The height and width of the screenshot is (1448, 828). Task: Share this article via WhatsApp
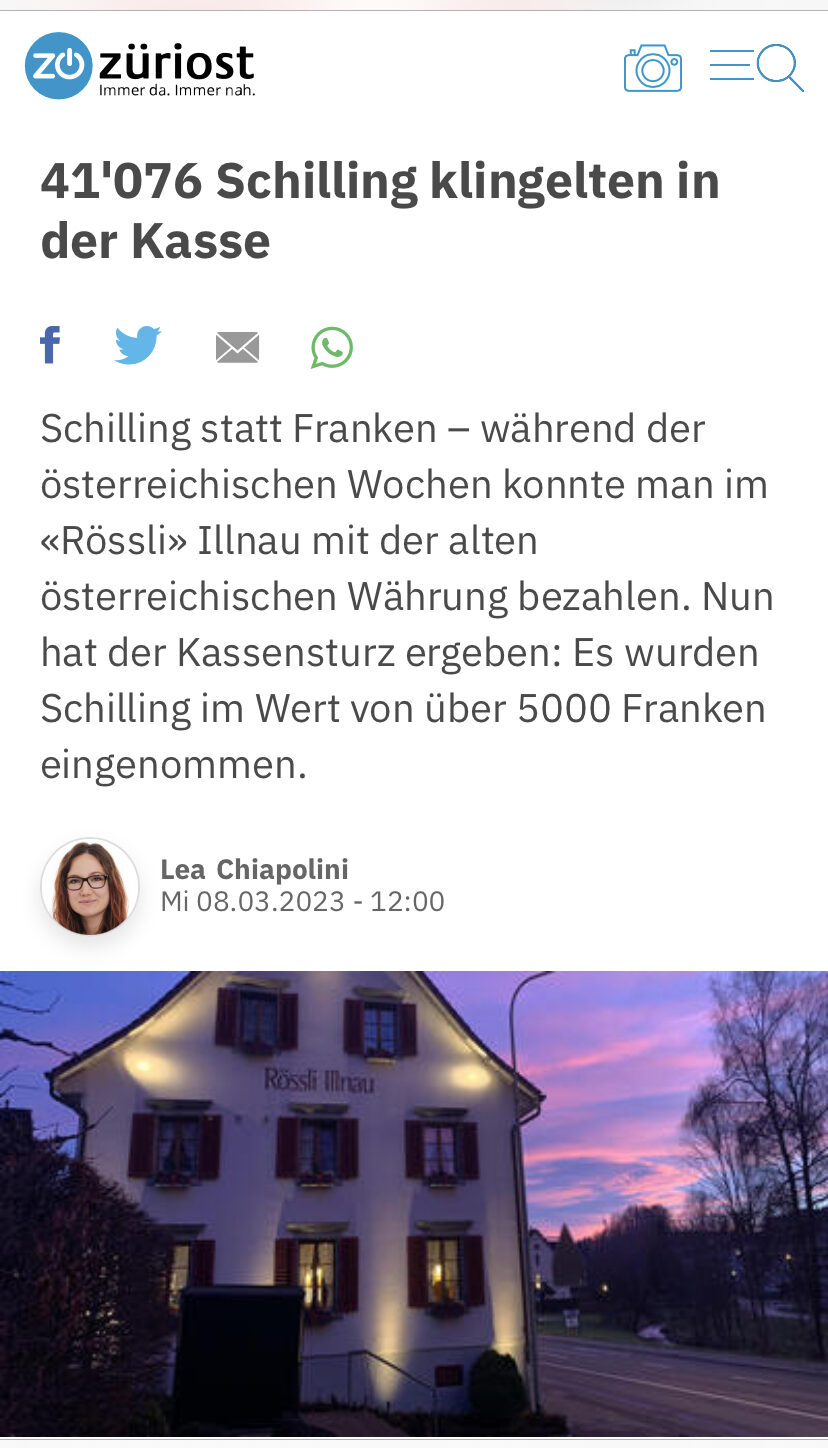click(x=332, y=348)
